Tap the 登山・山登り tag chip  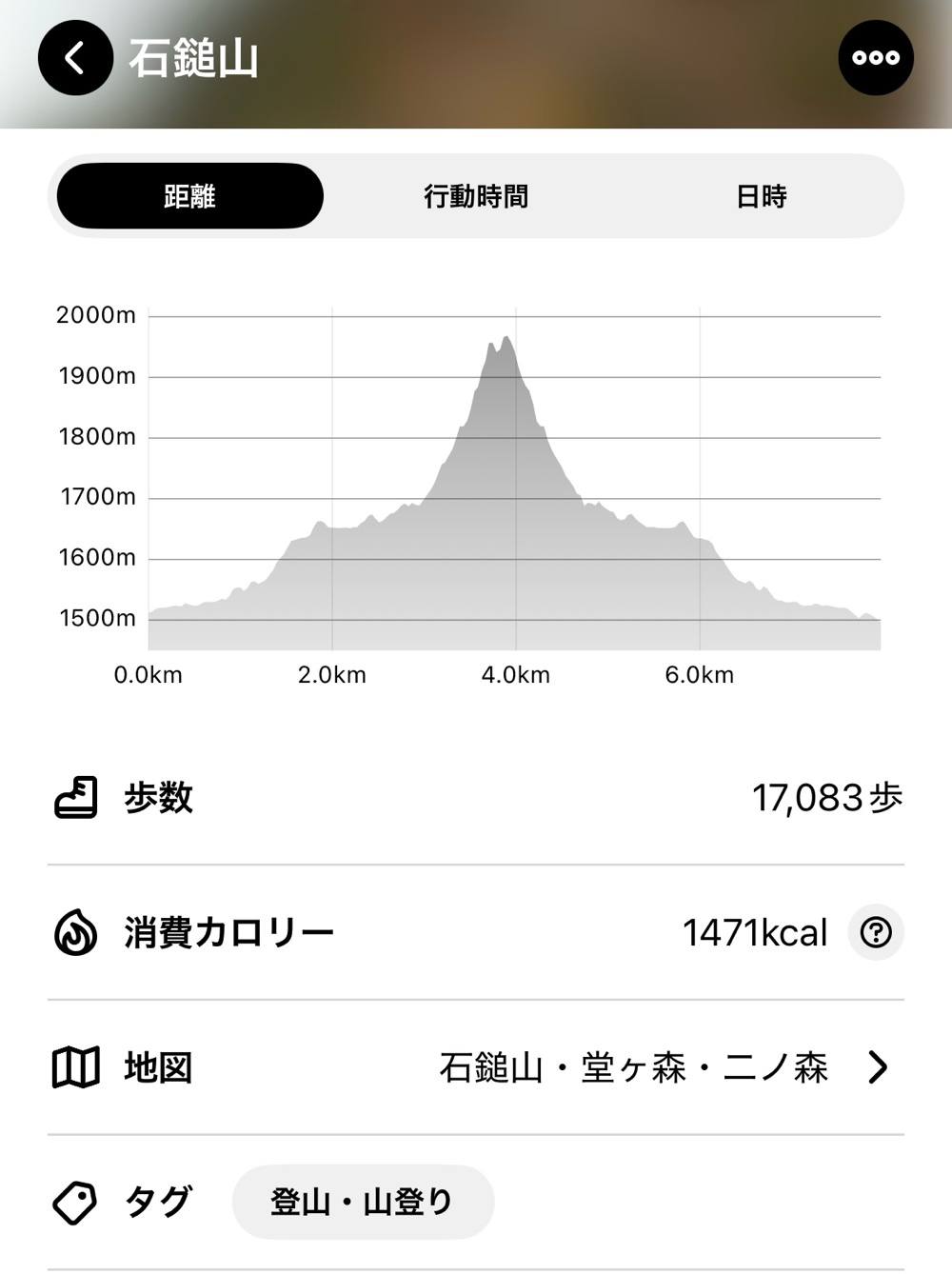coord(363,1203)
